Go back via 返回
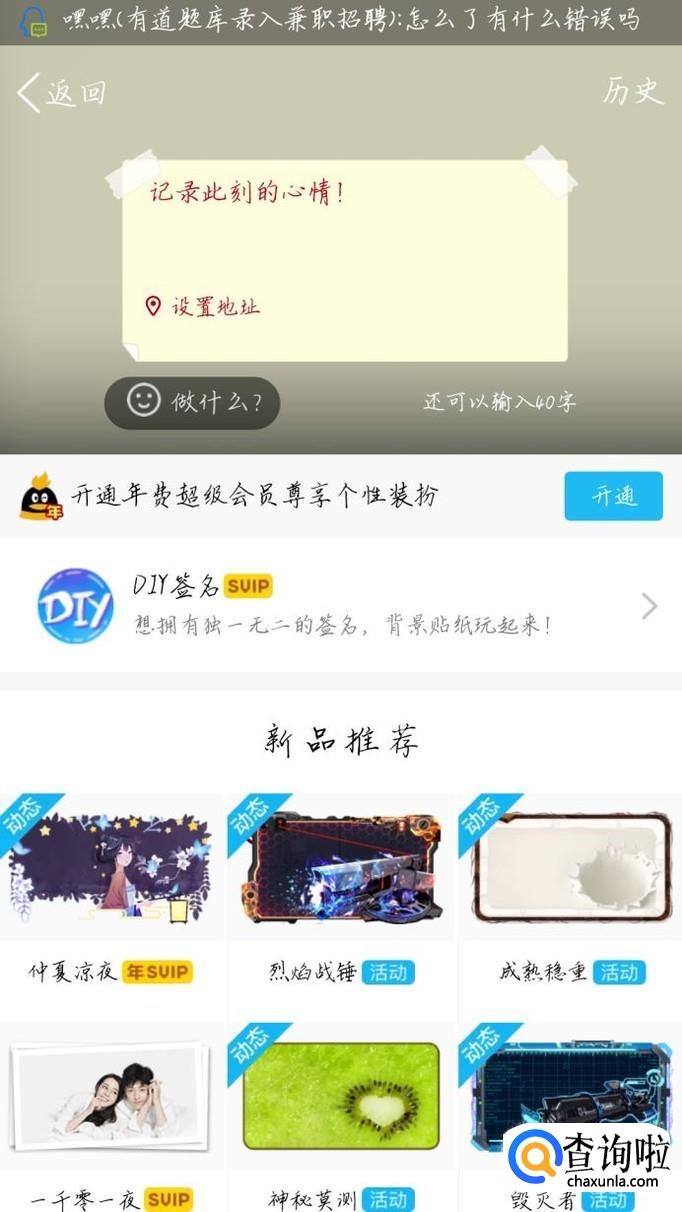 click(60, 92)
